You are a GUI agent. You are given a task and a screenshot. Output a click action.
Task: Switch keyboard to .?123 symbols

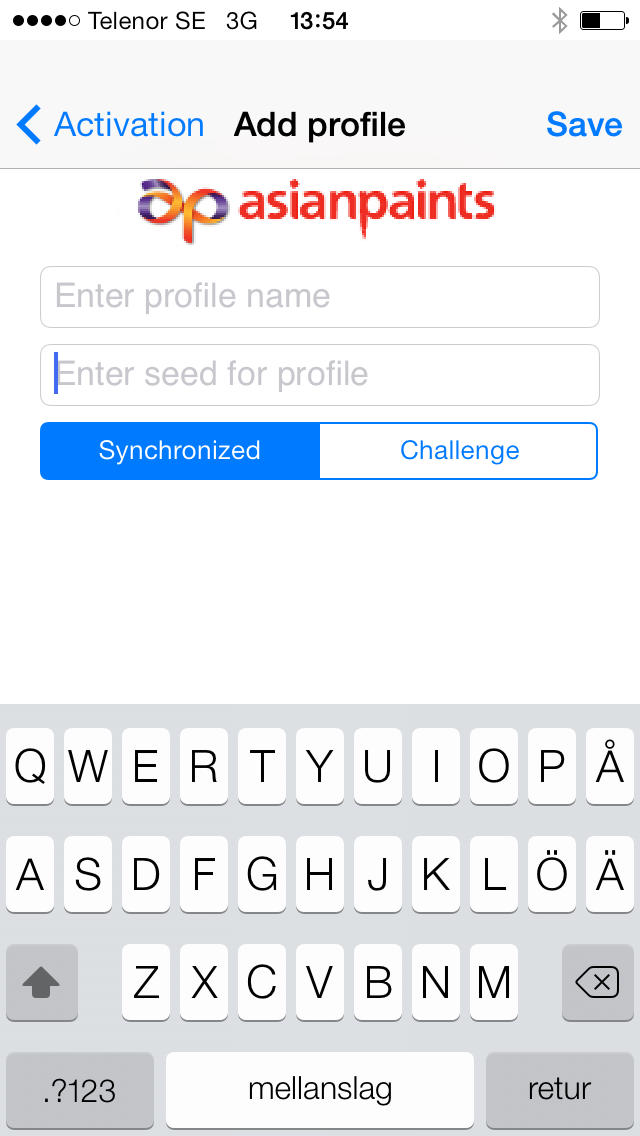click(80, 1090)
